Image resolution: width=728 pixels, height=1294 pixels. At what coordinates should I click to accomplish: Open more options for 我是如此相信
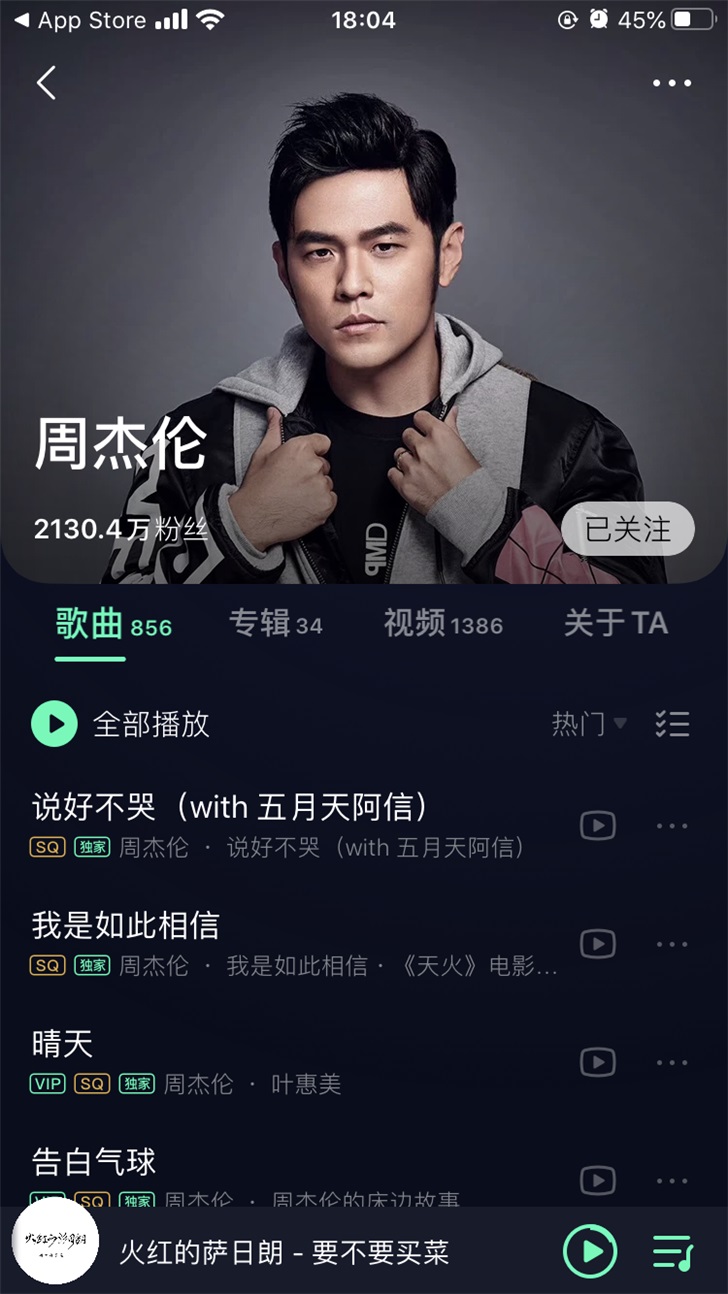(x=672, y=944)
